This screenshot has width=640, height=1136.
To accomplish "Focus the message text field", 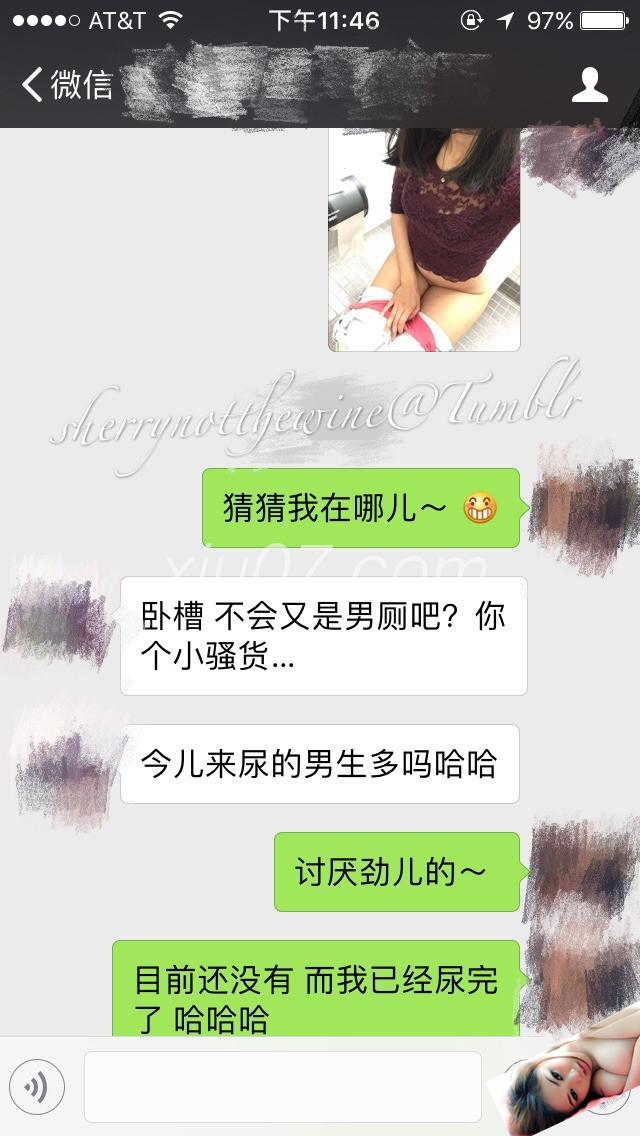I will pyautogui.click(x=282, y=1086).
